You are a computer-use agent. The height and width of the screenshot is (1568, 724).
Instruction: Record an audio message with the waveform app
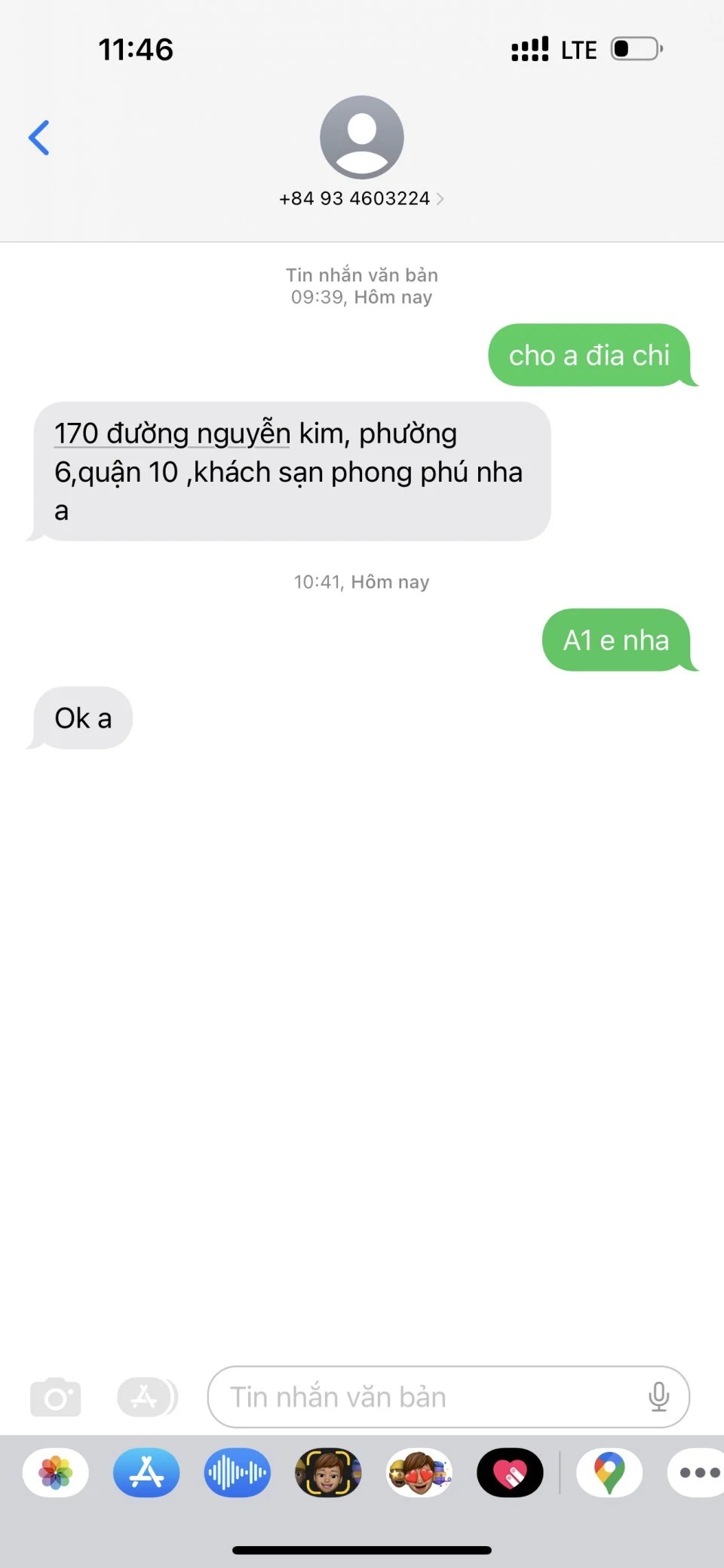point(237,1472)
